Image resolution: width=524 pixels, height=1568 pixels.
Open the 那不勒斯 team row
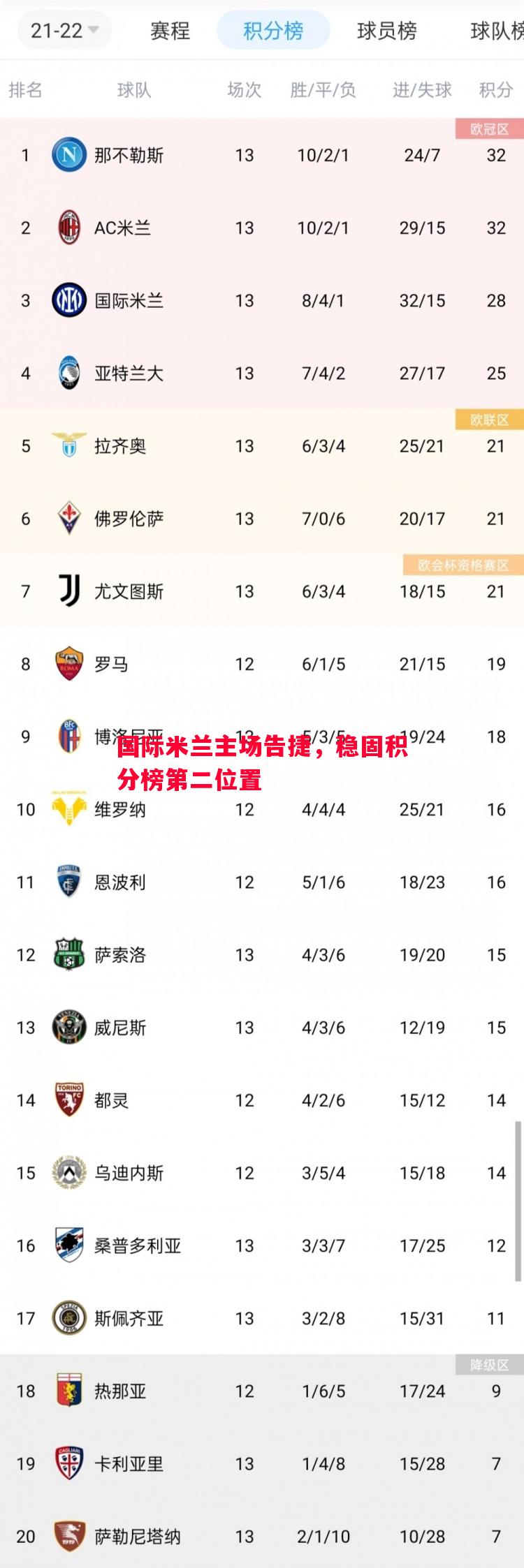click(x=129, y=155)
